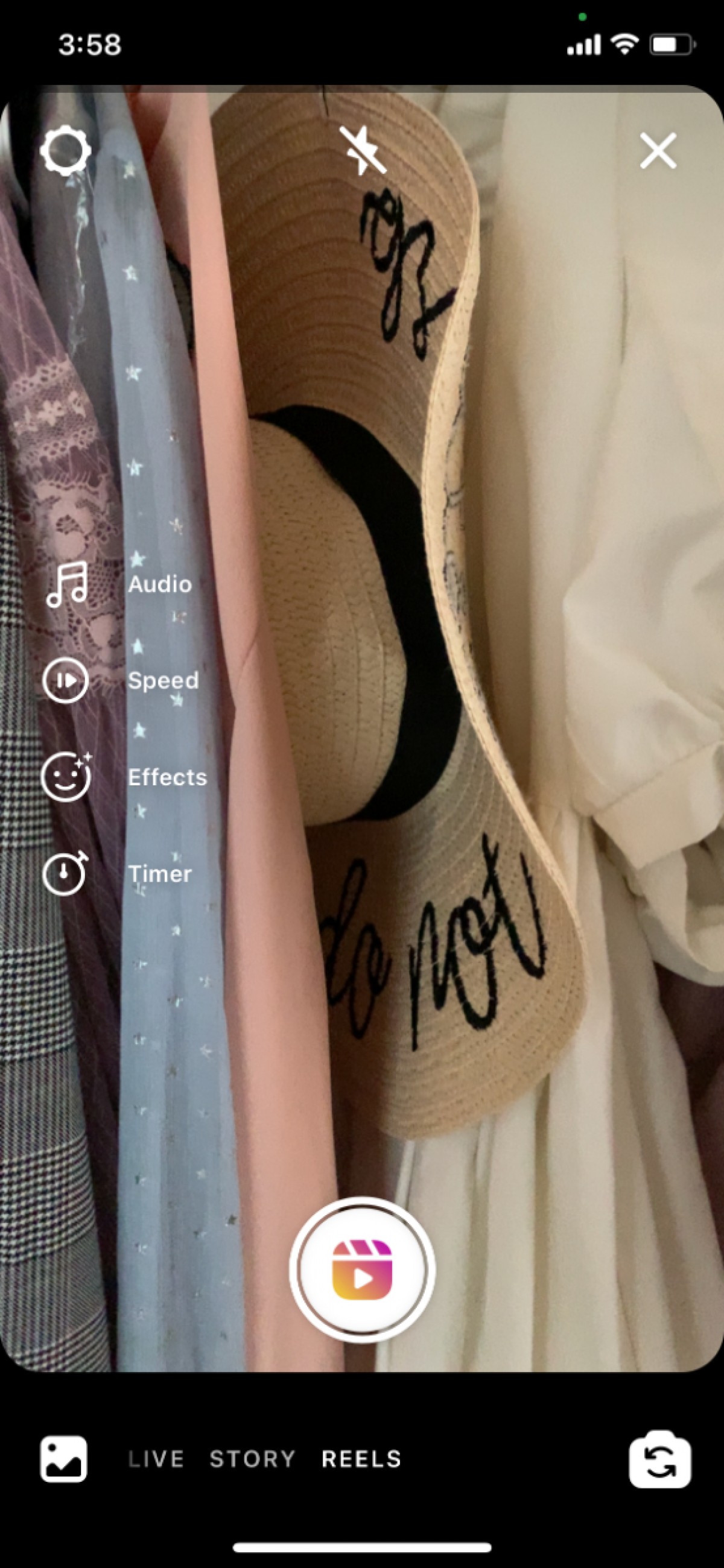Toggle the camera flash
724x1568 pixels.
pyautogui.click(x=363, y=150)
